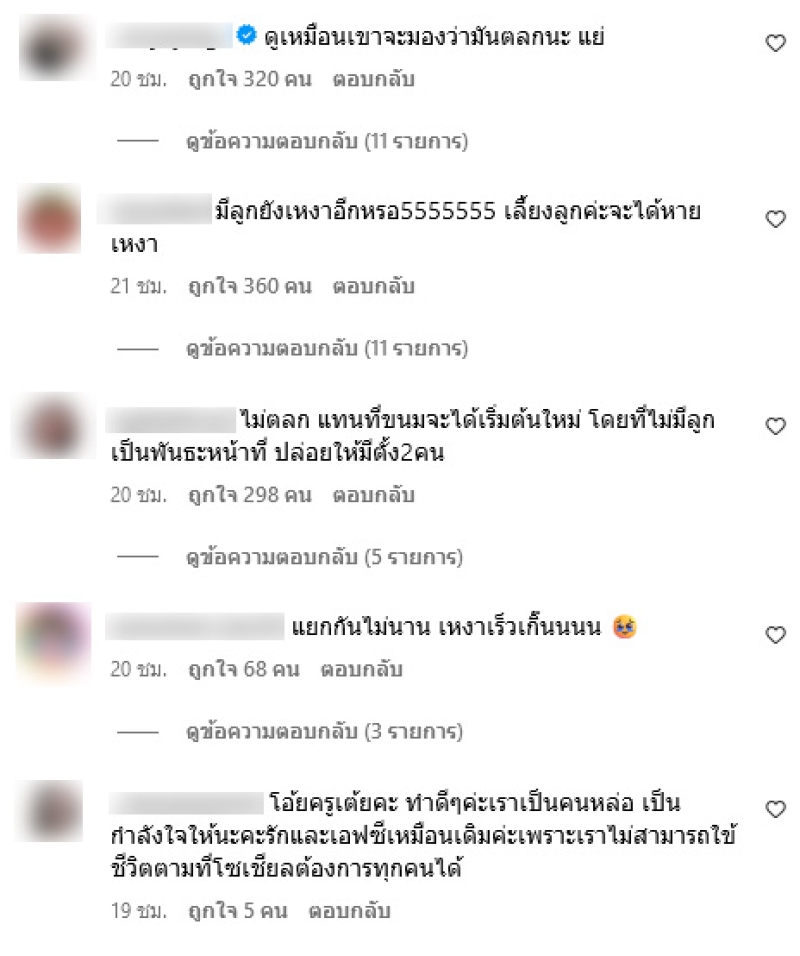
Task: Open the avatar beside the โอ้ยครูเต้ยคะ comment
Action: (49, 810)
